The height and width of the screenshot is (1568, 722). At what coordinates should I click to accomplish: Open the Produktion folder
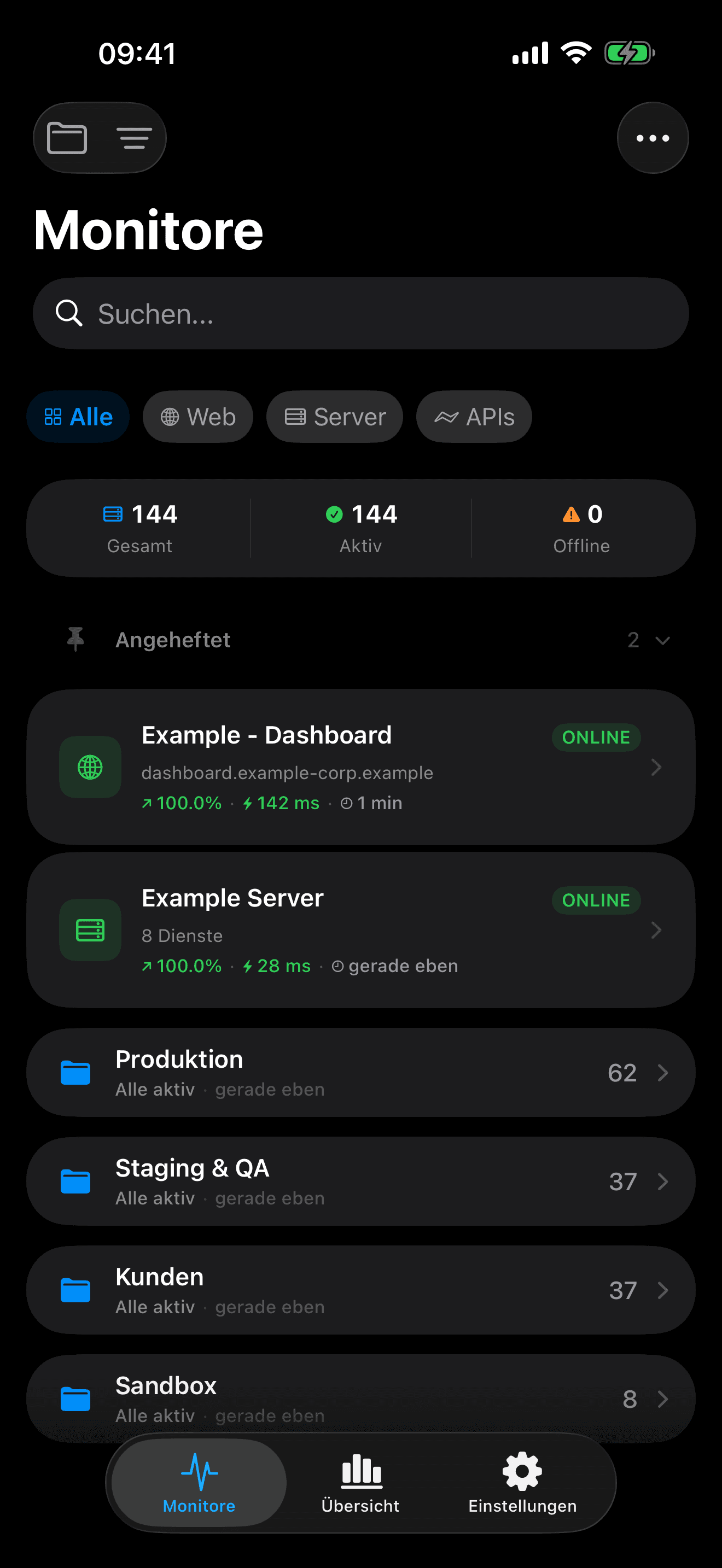(360, 1073)
